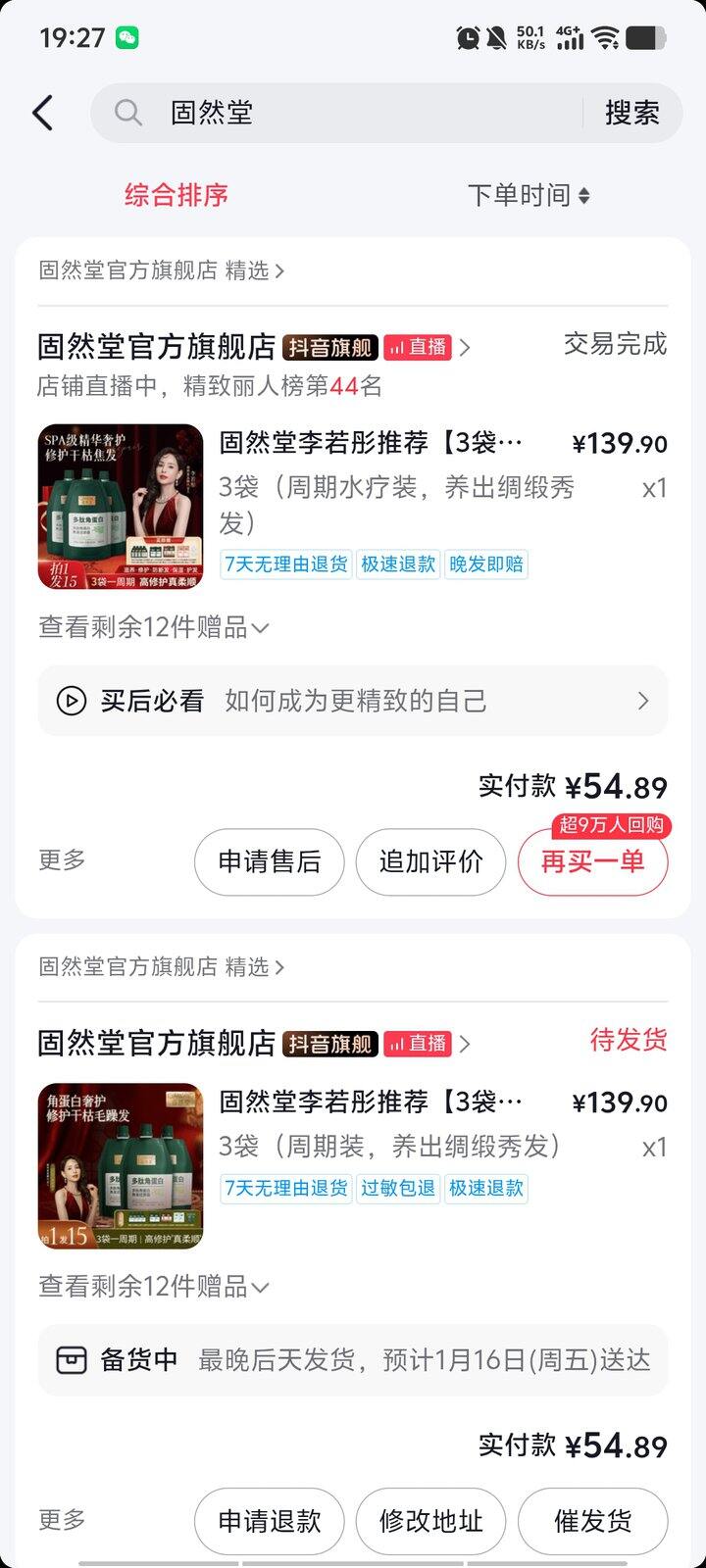Tap the 备货中 package icon
This screenshot has width=706, height=1568.
pyautogui.click(x=71, y=1360)
